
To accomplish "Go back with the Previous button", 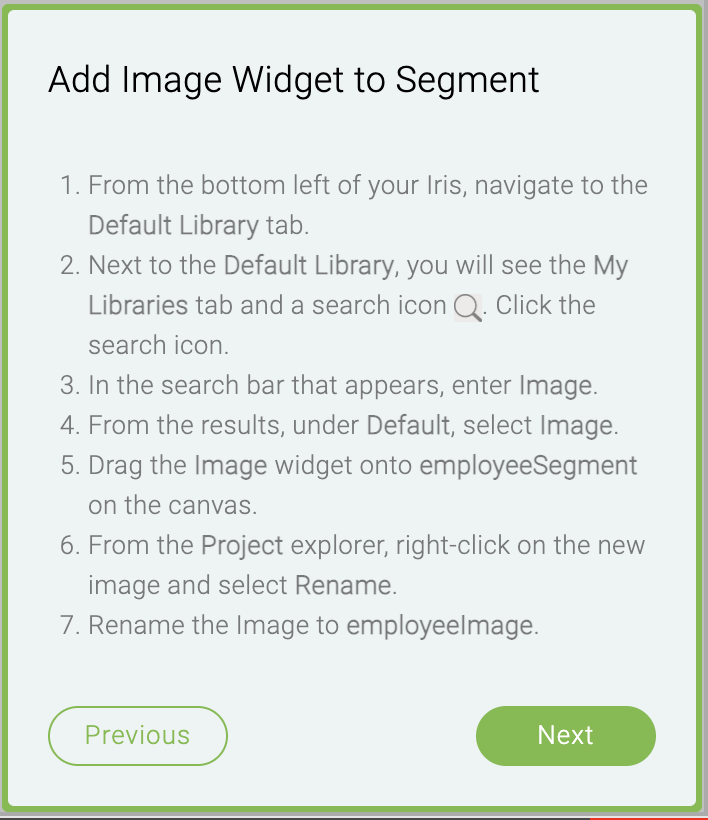I will 138,736.
